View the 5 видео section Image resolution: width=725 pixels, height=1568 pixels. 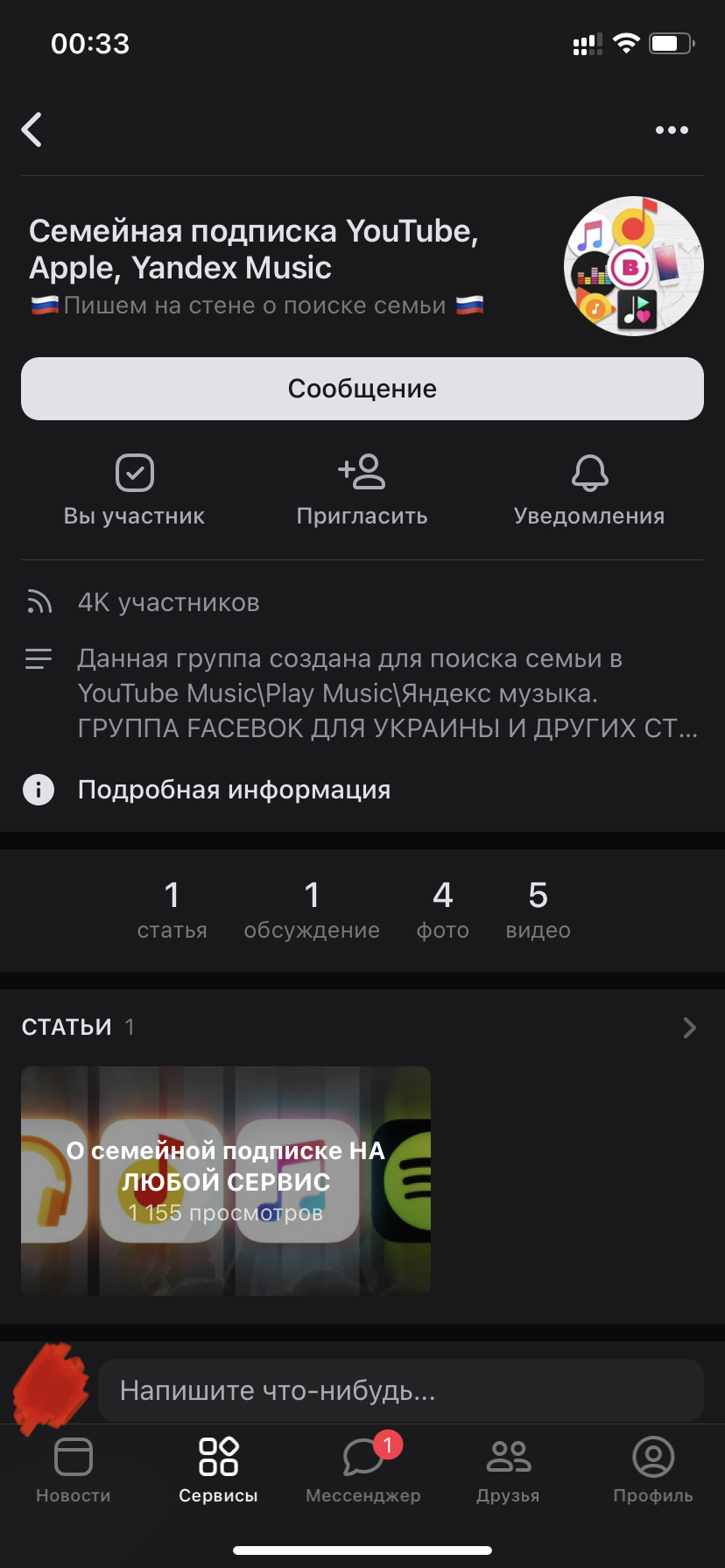pyautogui.click(x=538, y=911)
